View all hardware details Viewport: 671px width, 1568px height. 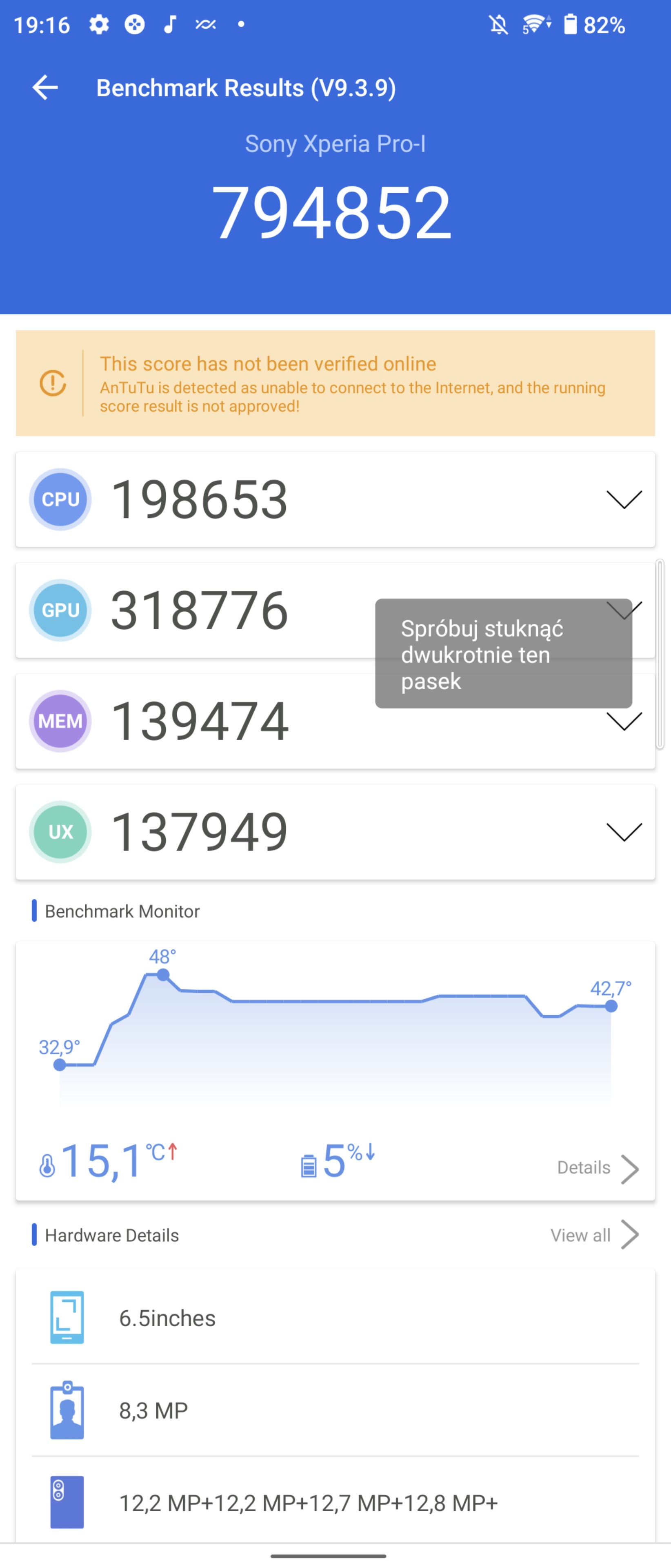594,1235
